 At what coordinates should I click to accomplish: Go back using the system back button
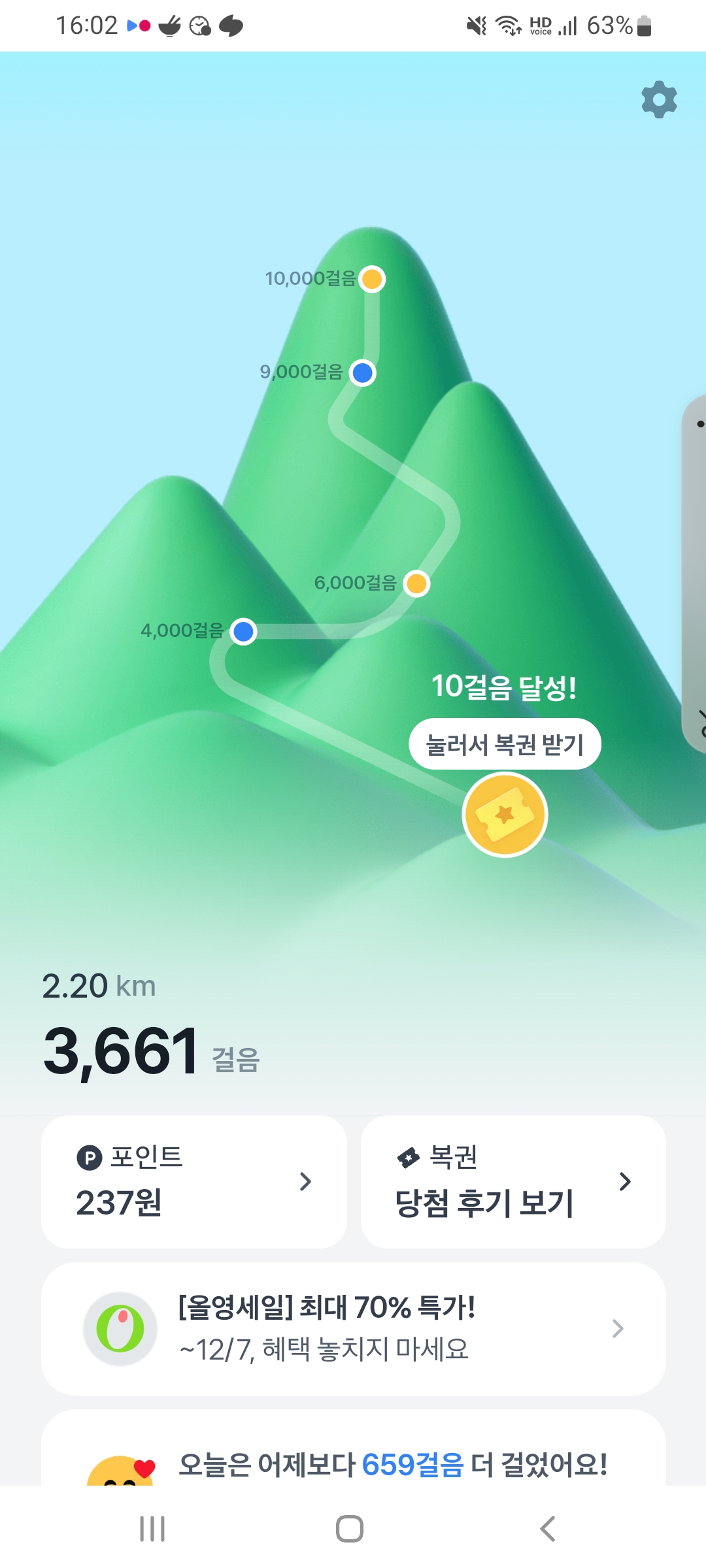click(548, 1529)
